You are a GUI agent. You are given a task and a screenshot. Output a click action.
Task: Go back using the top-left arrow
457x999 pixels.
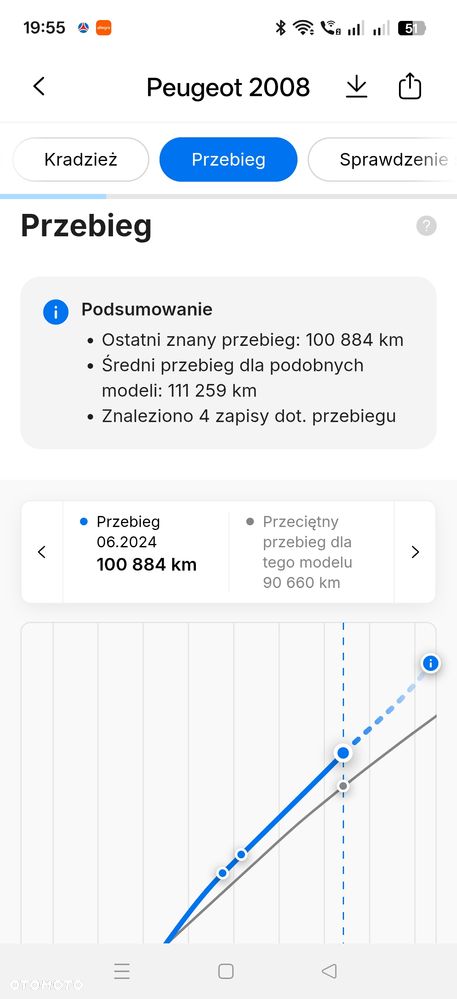39,86
